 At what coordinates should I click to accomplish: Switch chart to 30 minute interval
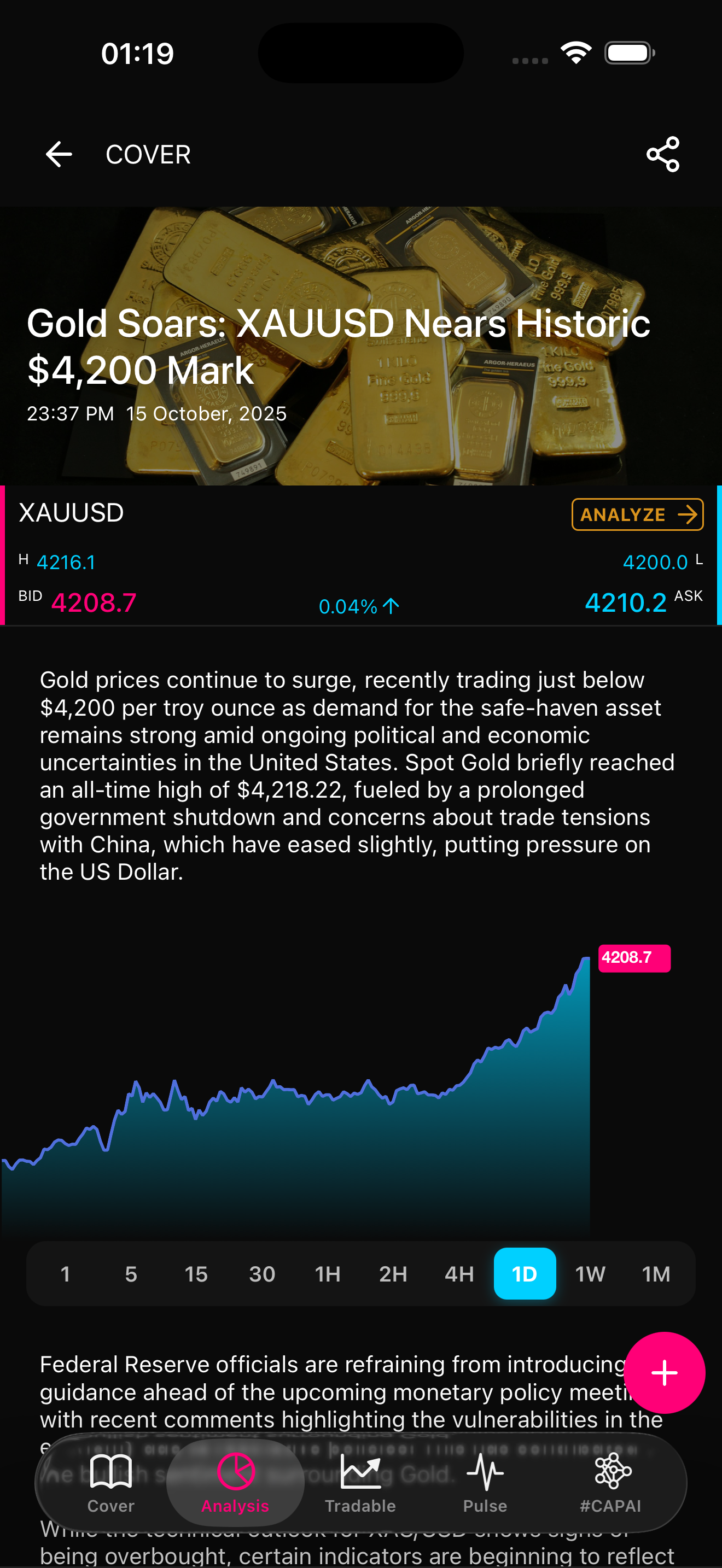point(262,1274)
